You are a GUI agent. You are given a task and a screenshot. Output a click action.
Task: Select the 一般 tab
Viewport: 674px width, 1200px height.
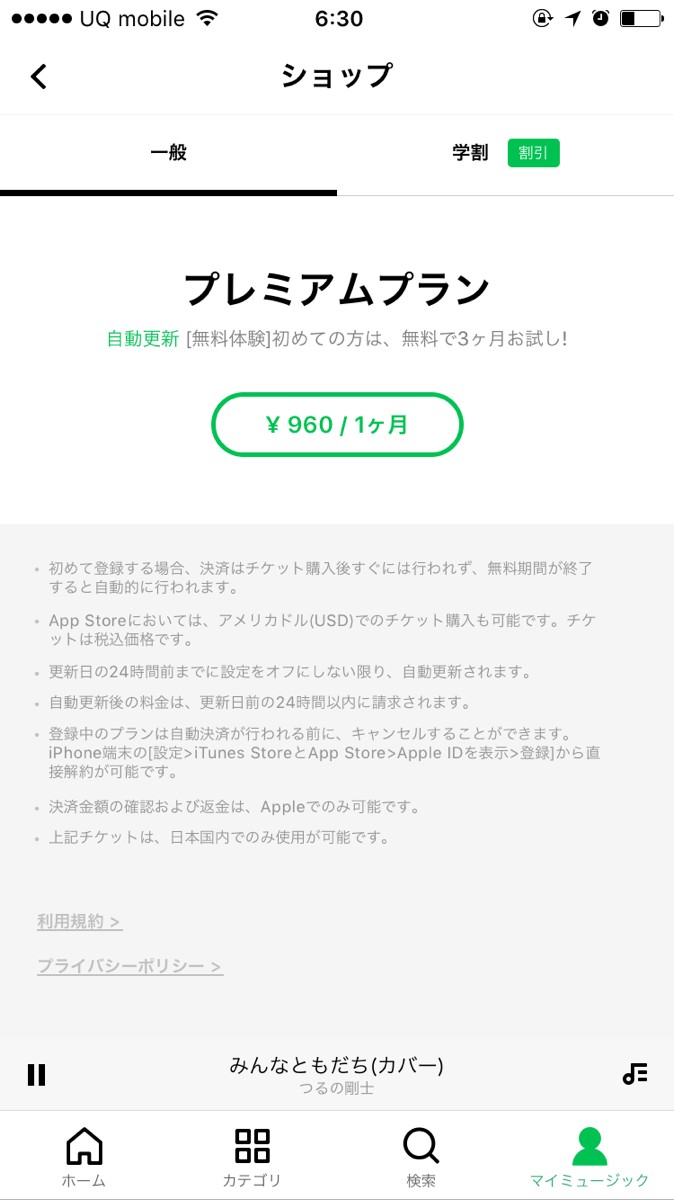[168, 153]
